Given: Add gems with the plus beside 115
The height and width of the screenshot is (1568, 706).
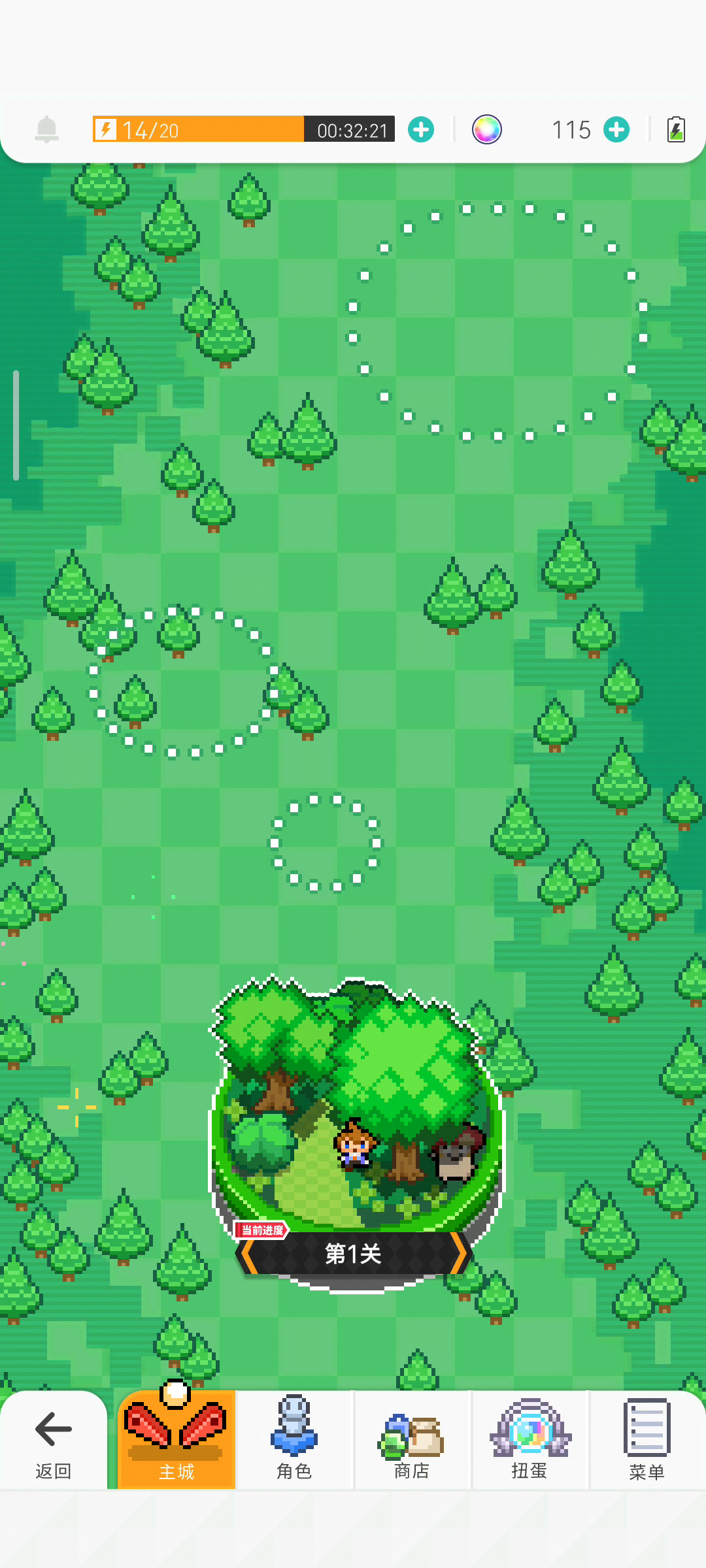Looking at the screenshot, I should coord(616,129).
